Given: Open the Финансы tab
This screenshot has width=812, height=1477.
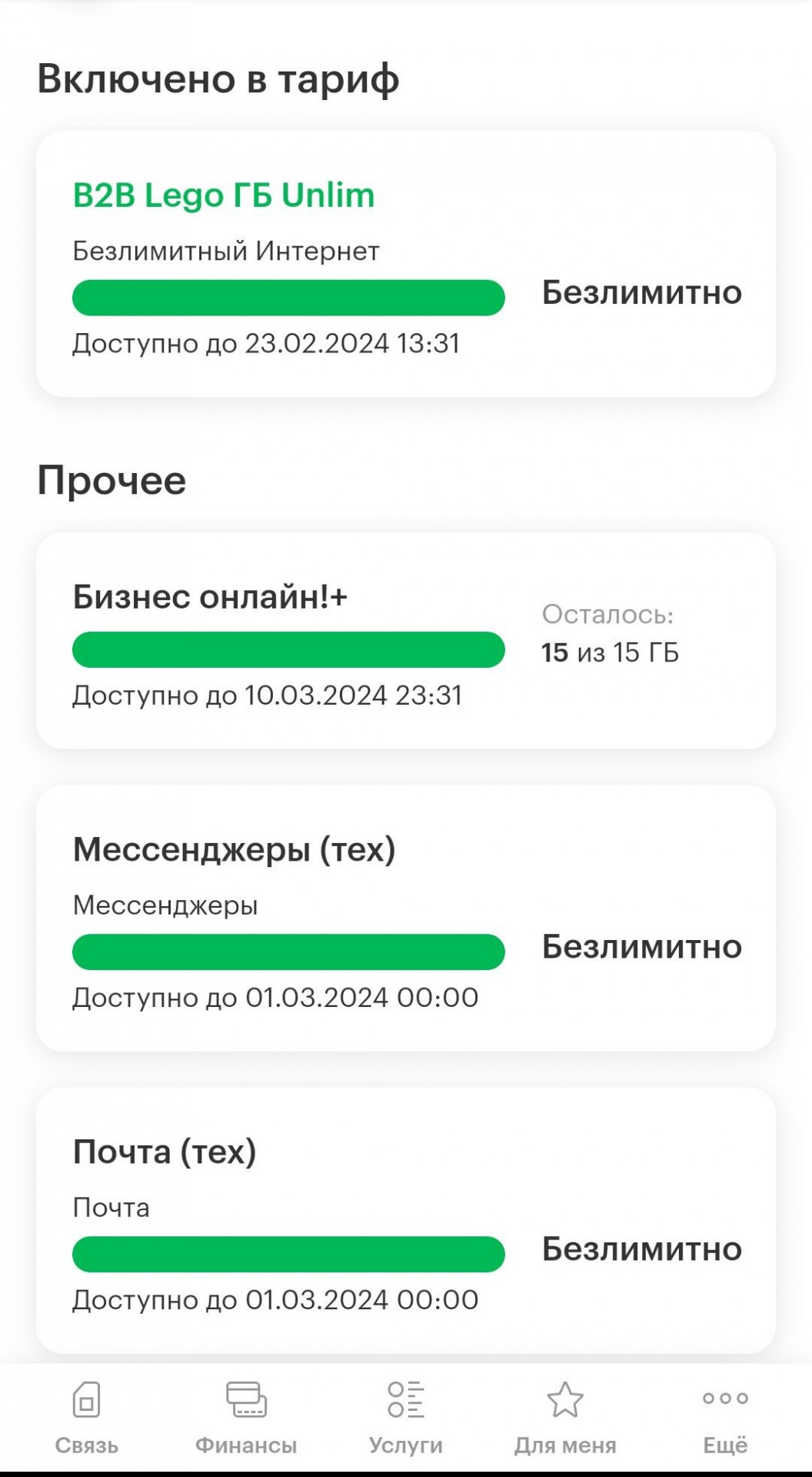Looking at the screenshot, I should point(246,1419).
